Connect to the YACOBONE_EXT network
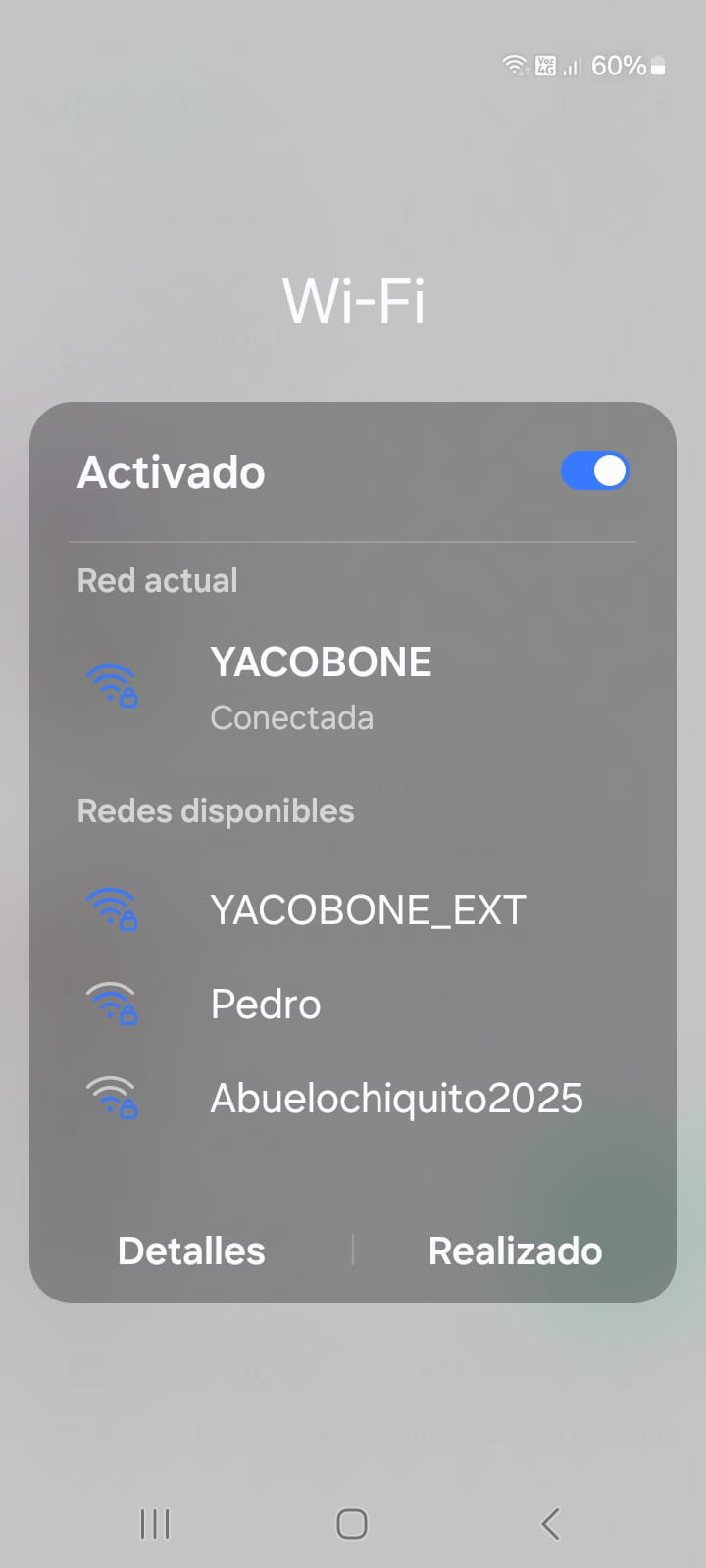The height and width of the screenshot is (1568, 706). pos(368,910)
